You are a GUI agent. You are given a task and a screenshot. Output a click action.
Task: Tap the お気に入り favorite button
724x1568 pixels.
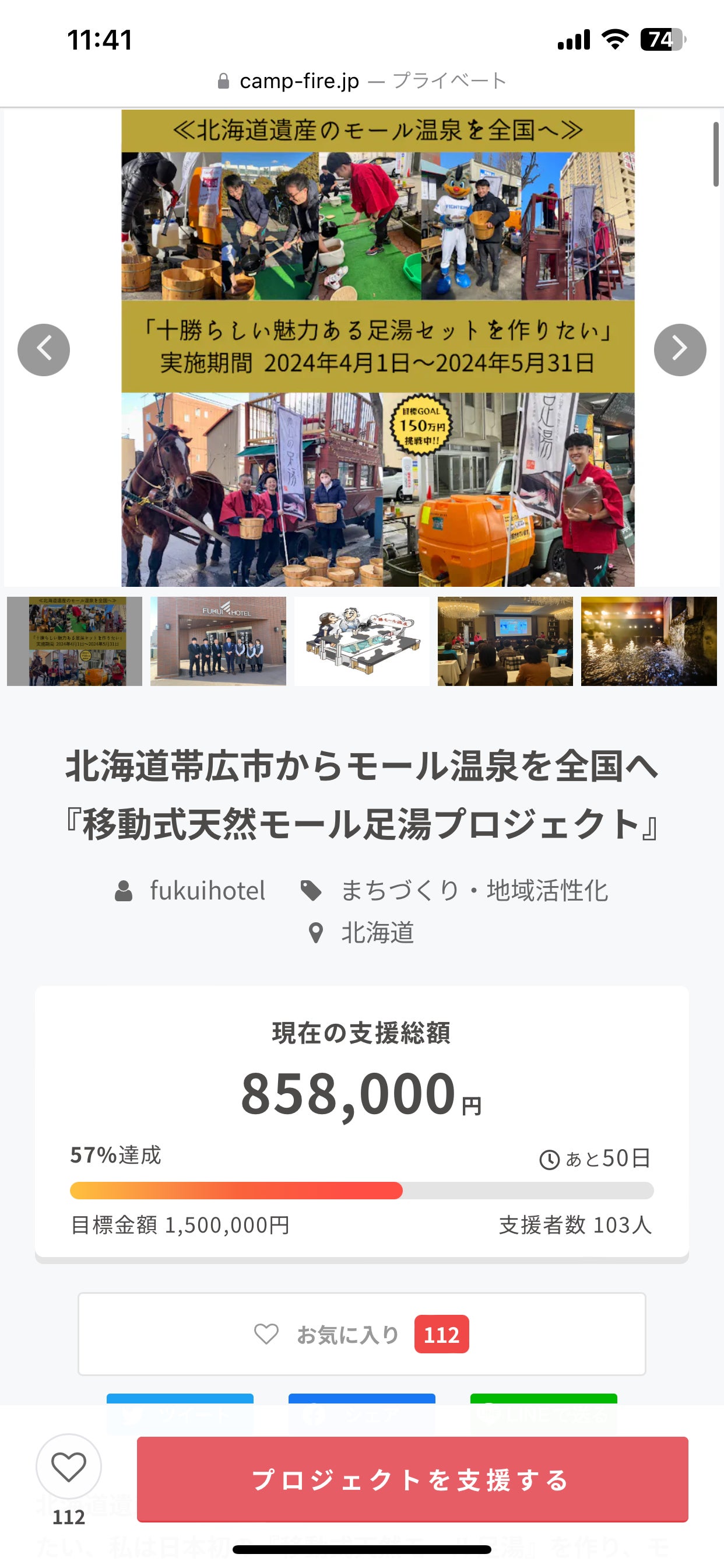pyautogui.click(x=361, y=1334)
